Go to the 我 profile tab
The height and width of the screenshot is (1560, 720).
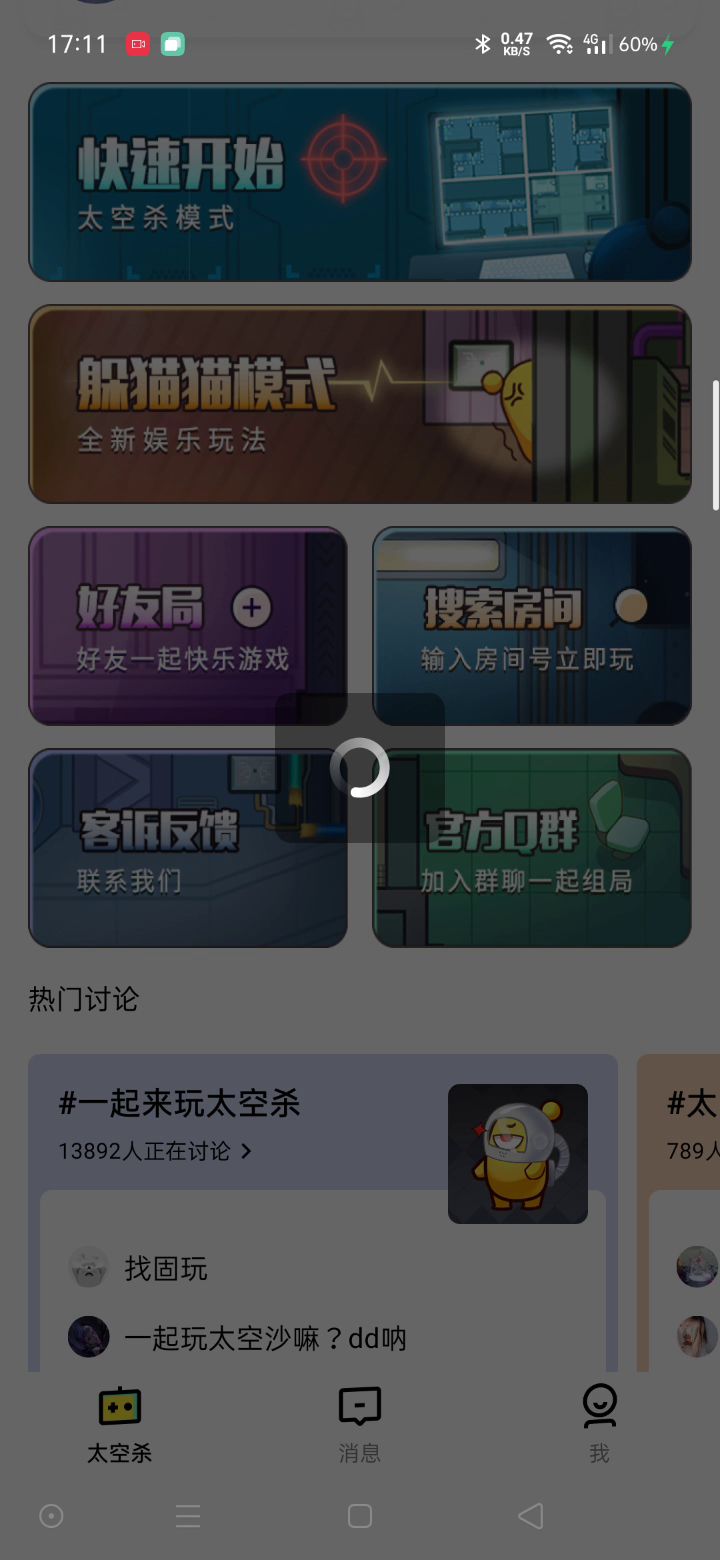click(599, 1425)
